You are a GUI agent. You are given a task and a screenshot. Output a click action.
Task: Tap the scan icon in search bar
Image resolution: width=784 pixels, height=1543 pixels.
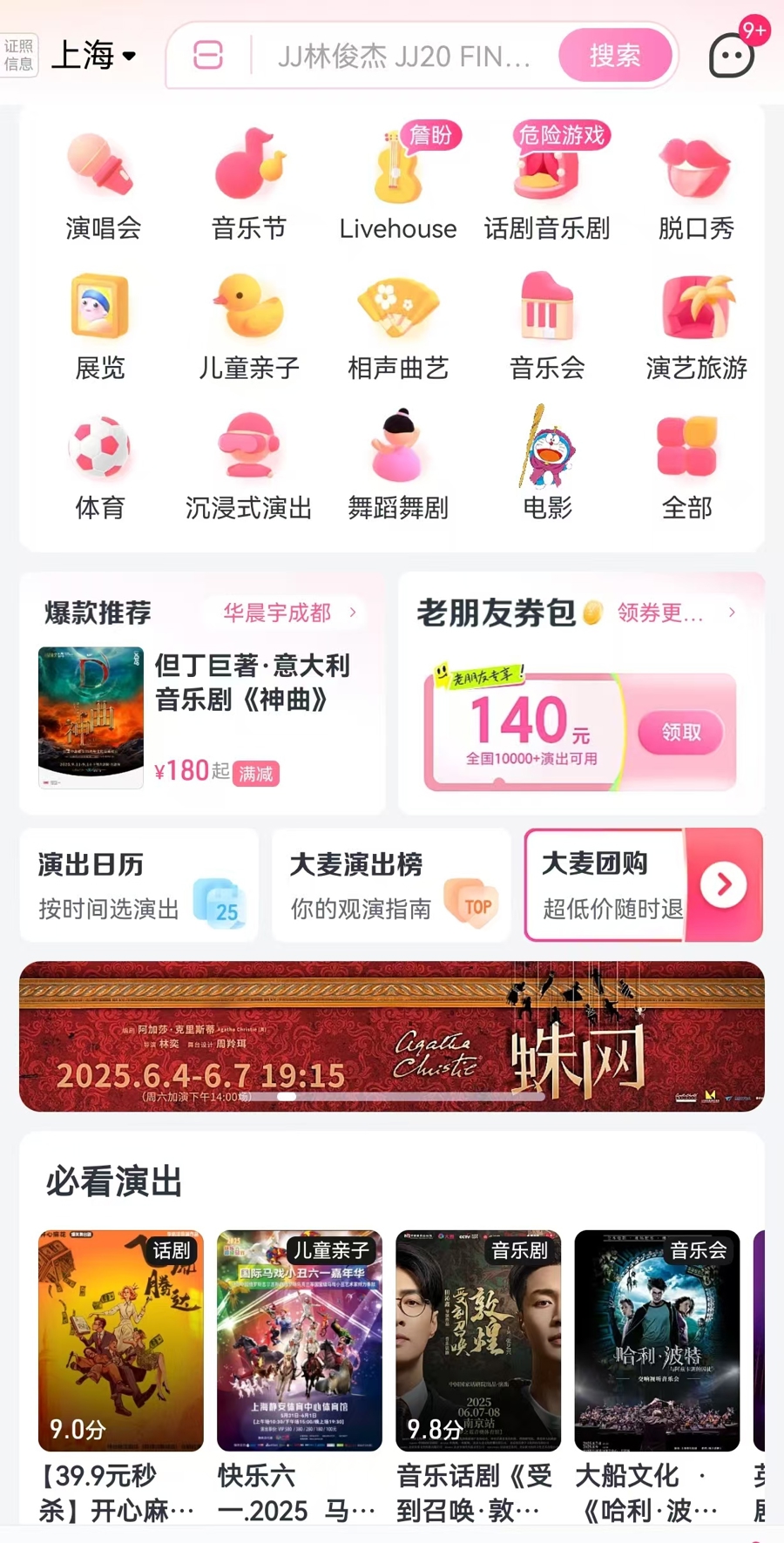pos(208,56)
